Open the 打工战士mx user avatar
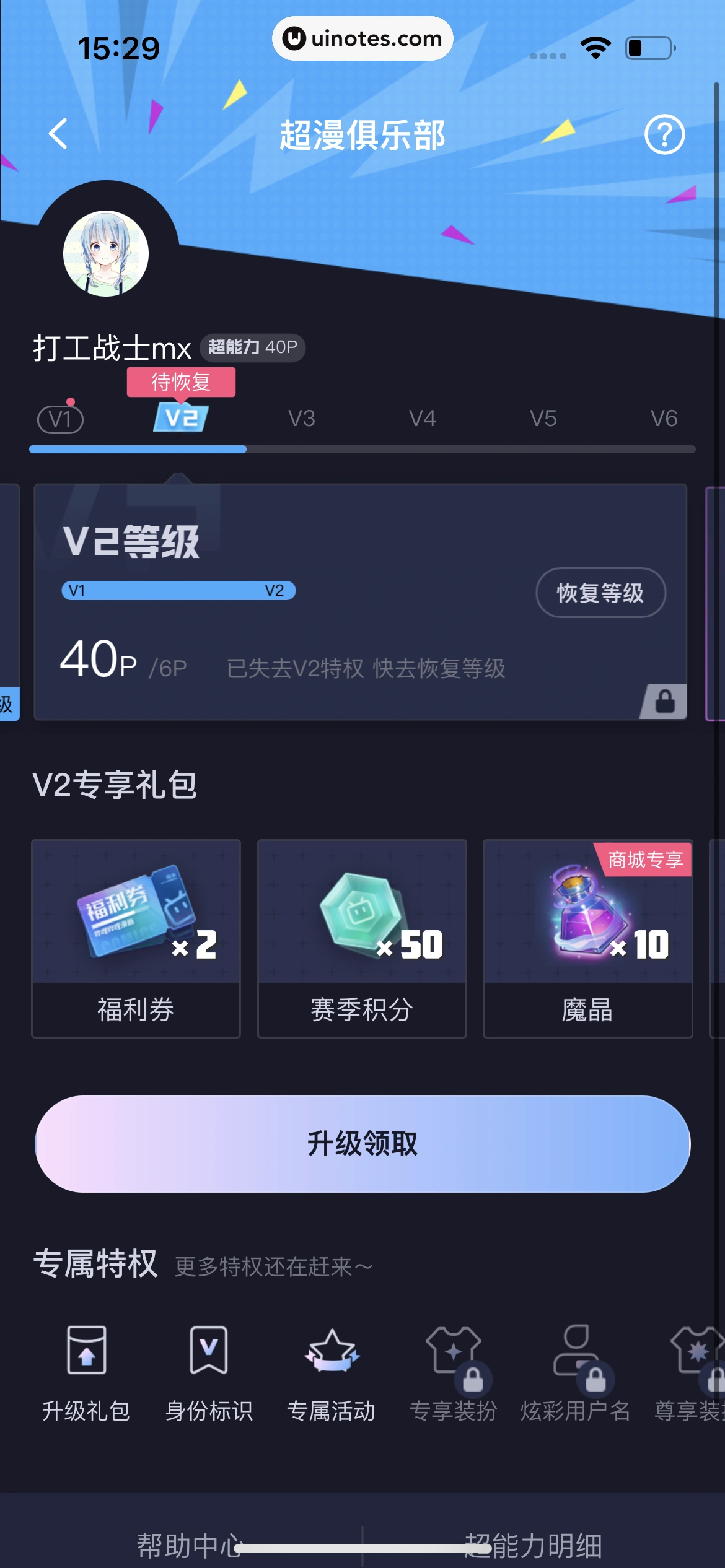 (x=105, y=253)
